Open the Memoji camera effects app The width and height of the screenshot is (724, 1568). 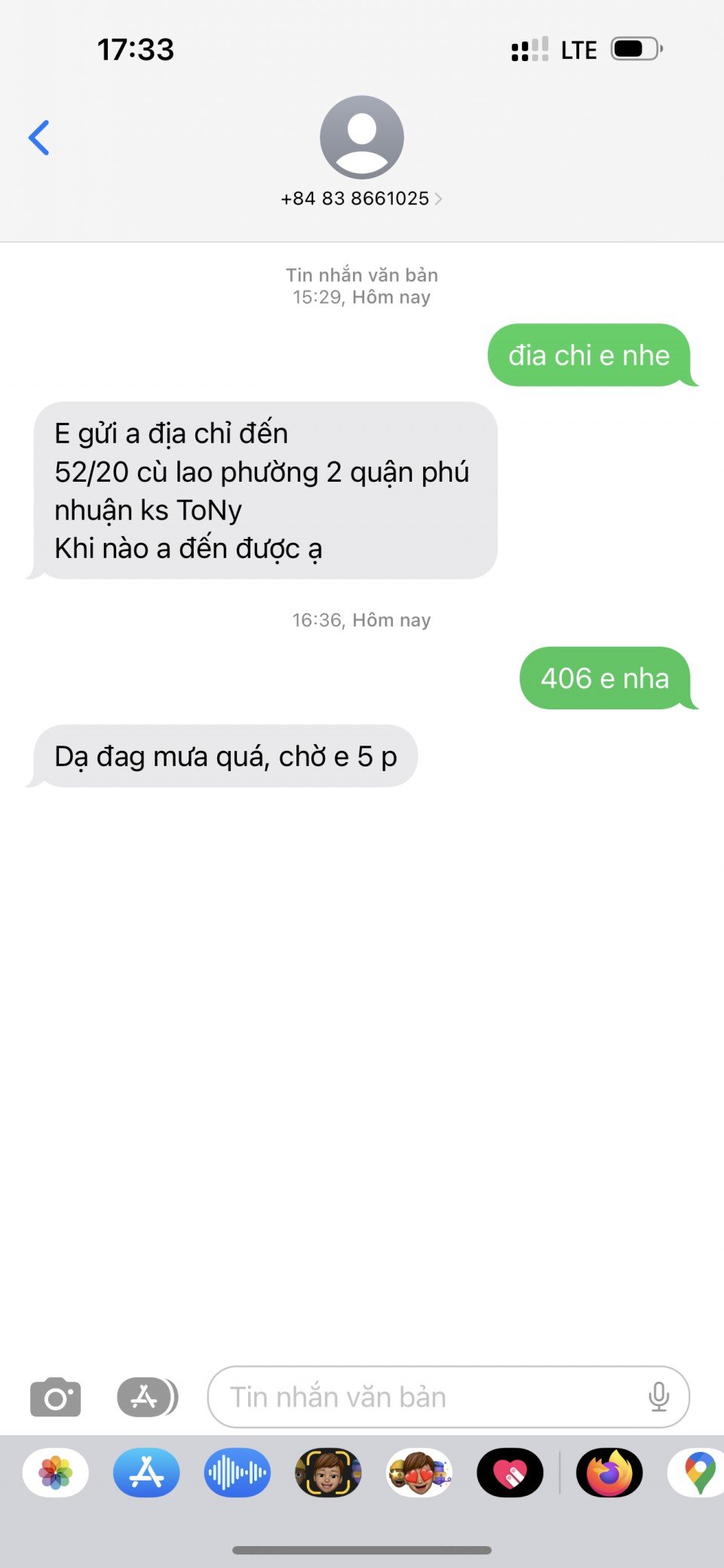(x=328, y=1472)
